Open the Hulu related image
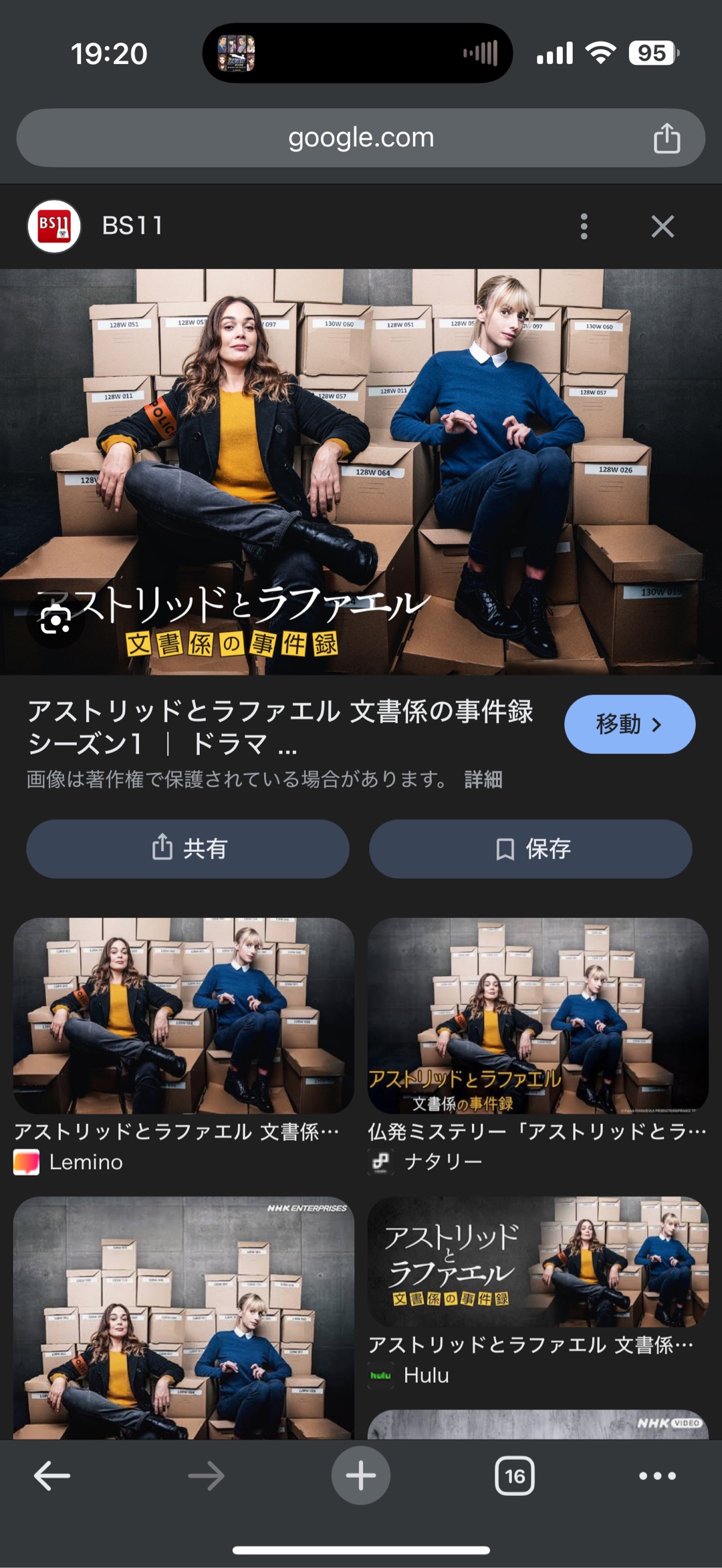The width and height of the screenshot is (722, 1568). 537,1261
